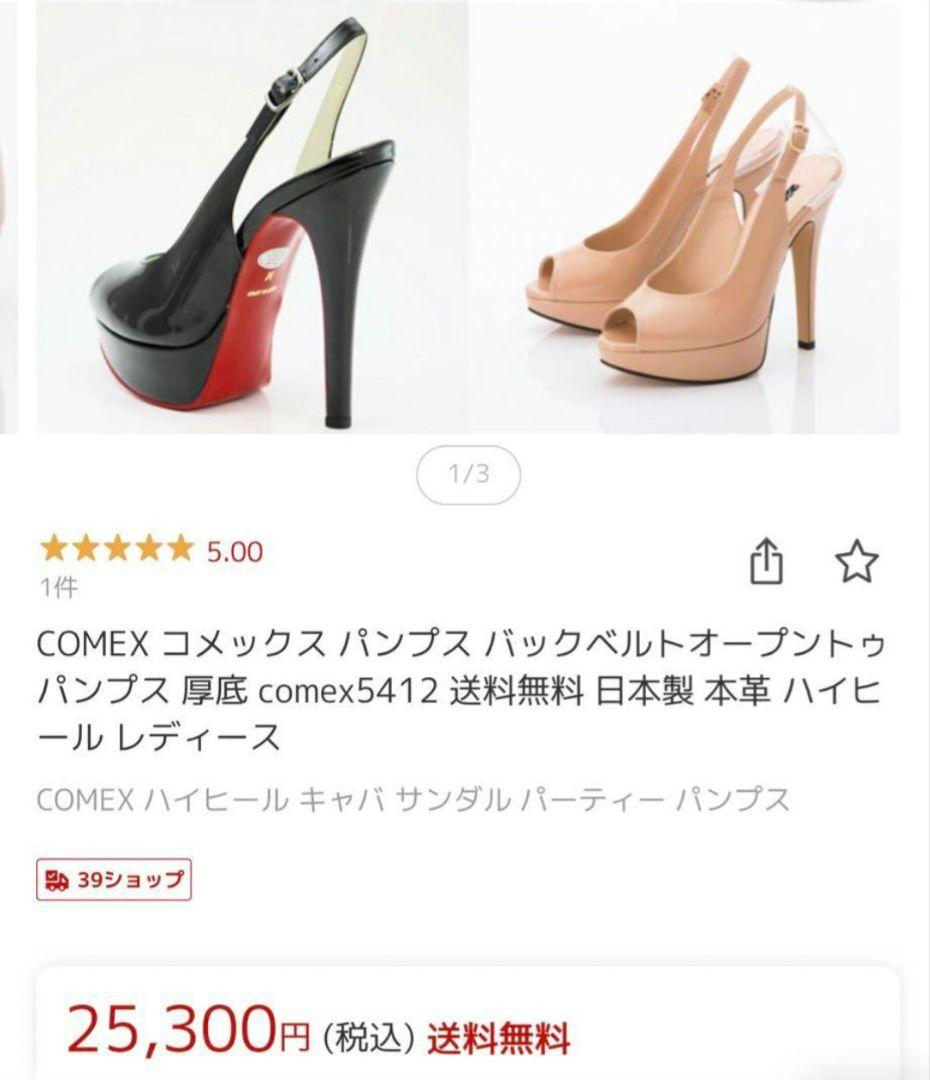Select the first gold rating star

pos(53,548)
